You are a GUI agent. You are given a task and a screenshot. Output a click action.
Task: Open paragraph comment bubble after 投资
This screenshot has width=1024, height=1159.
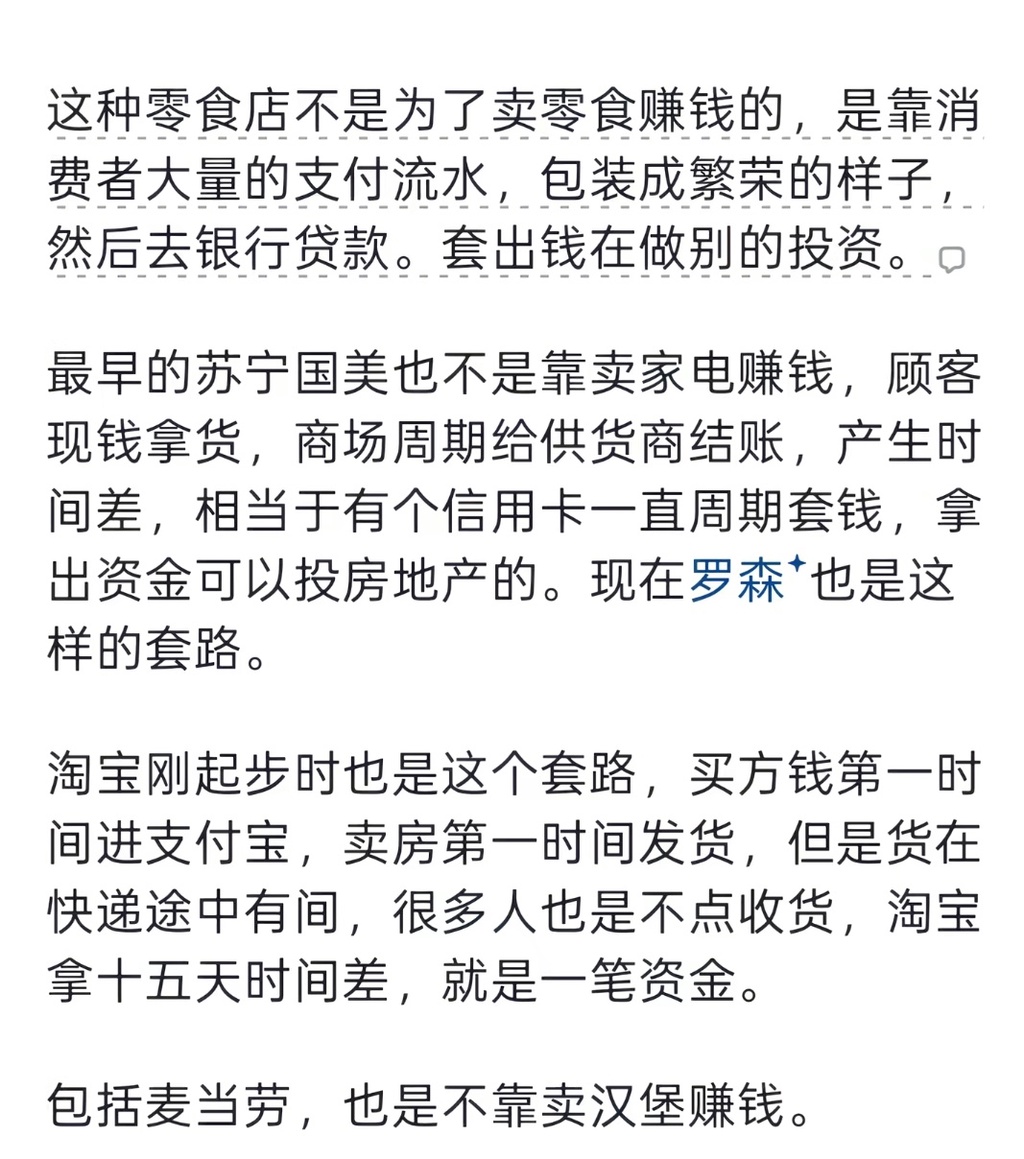point(952,260)
